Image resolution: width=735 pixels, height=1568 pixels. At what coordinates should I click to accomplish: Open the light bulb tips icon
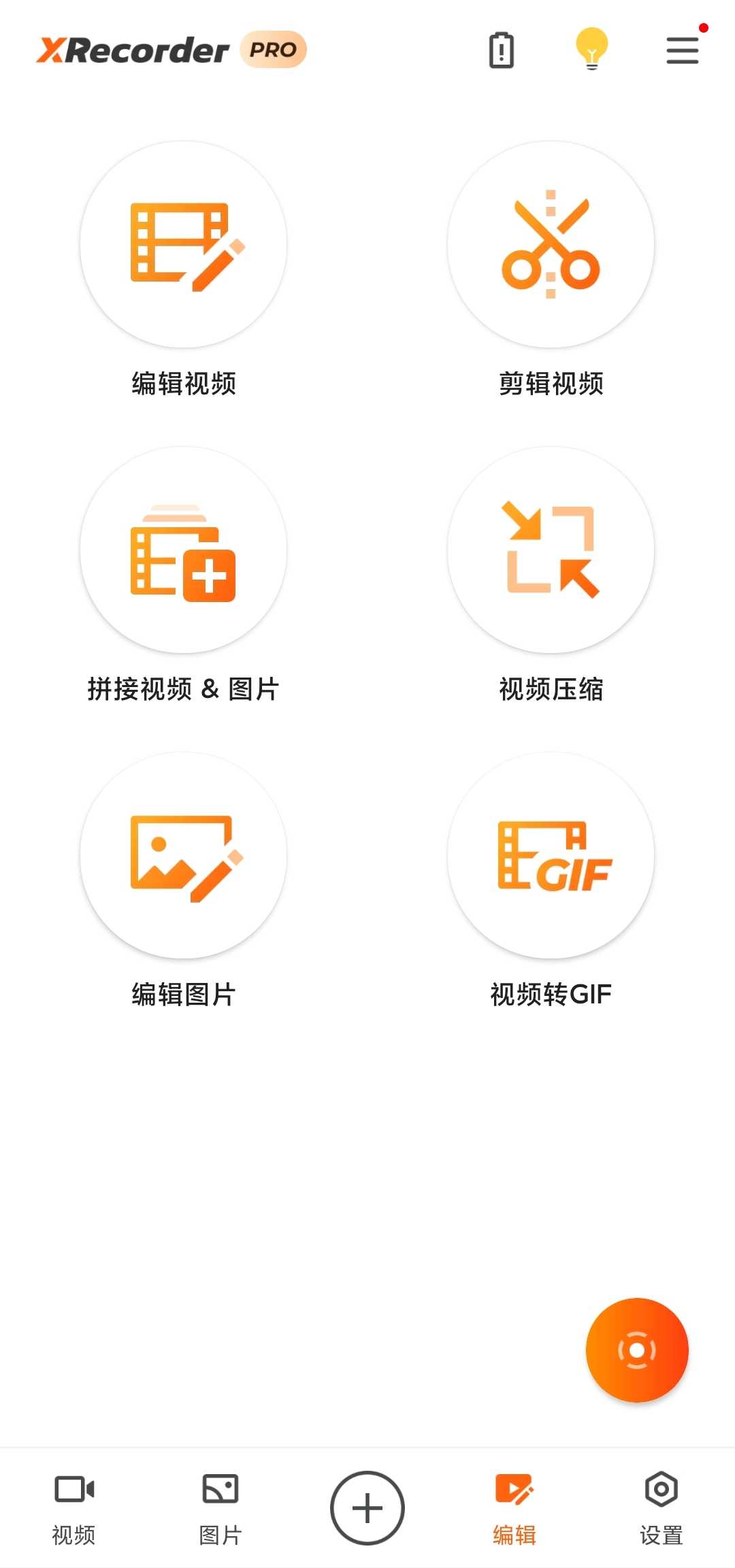tap(591, 49)
